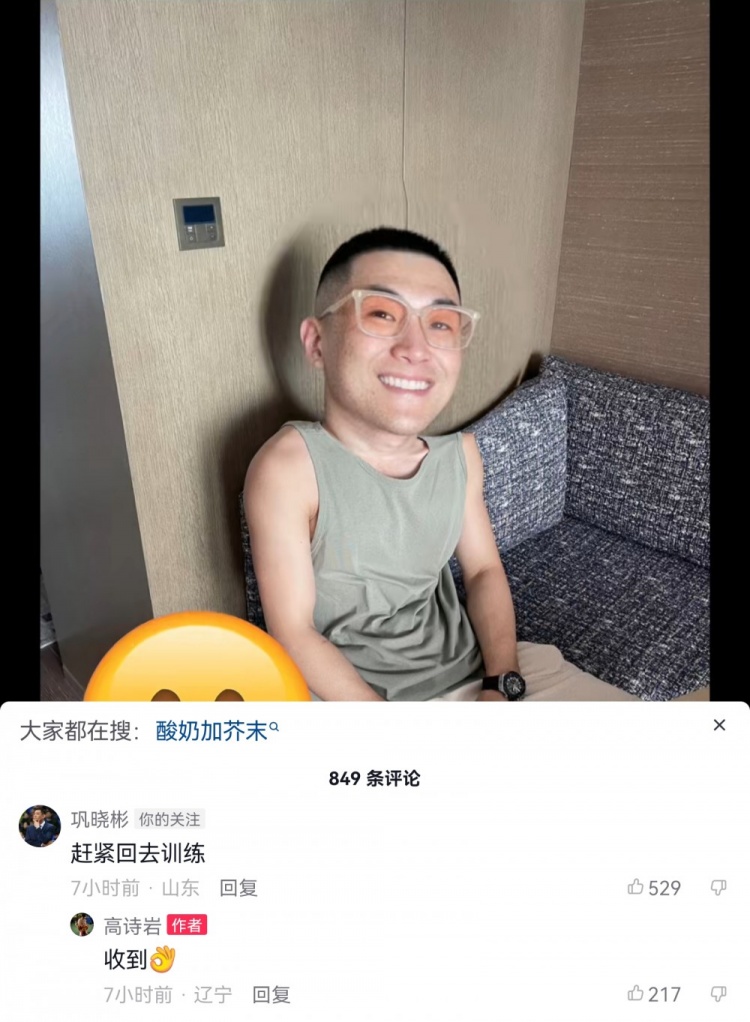Dislike 巩晓彬's comment

click(x=718, y=887)
